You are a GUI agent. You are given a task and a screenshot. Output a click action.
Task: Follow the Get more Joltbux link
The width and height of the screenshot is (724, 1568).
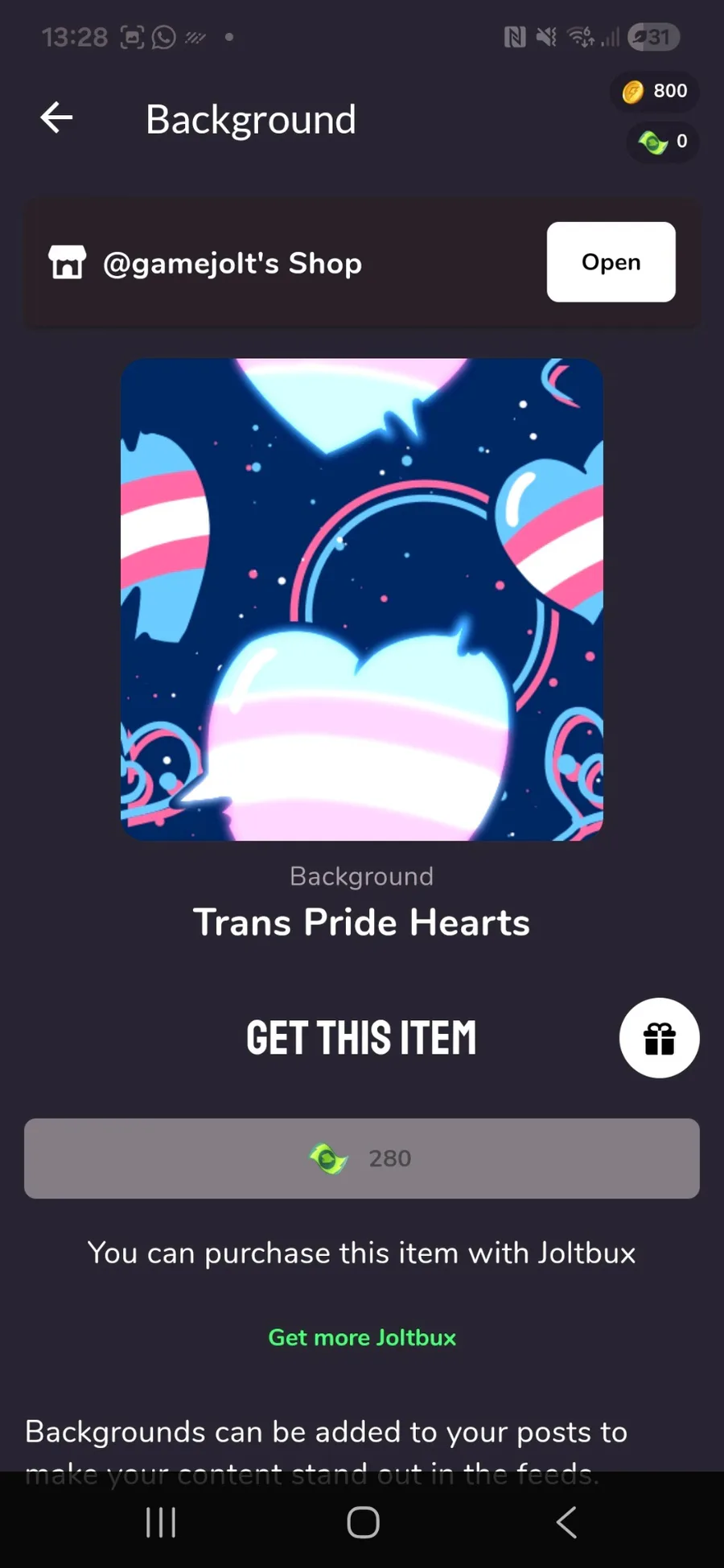(x=362, y=1337)
